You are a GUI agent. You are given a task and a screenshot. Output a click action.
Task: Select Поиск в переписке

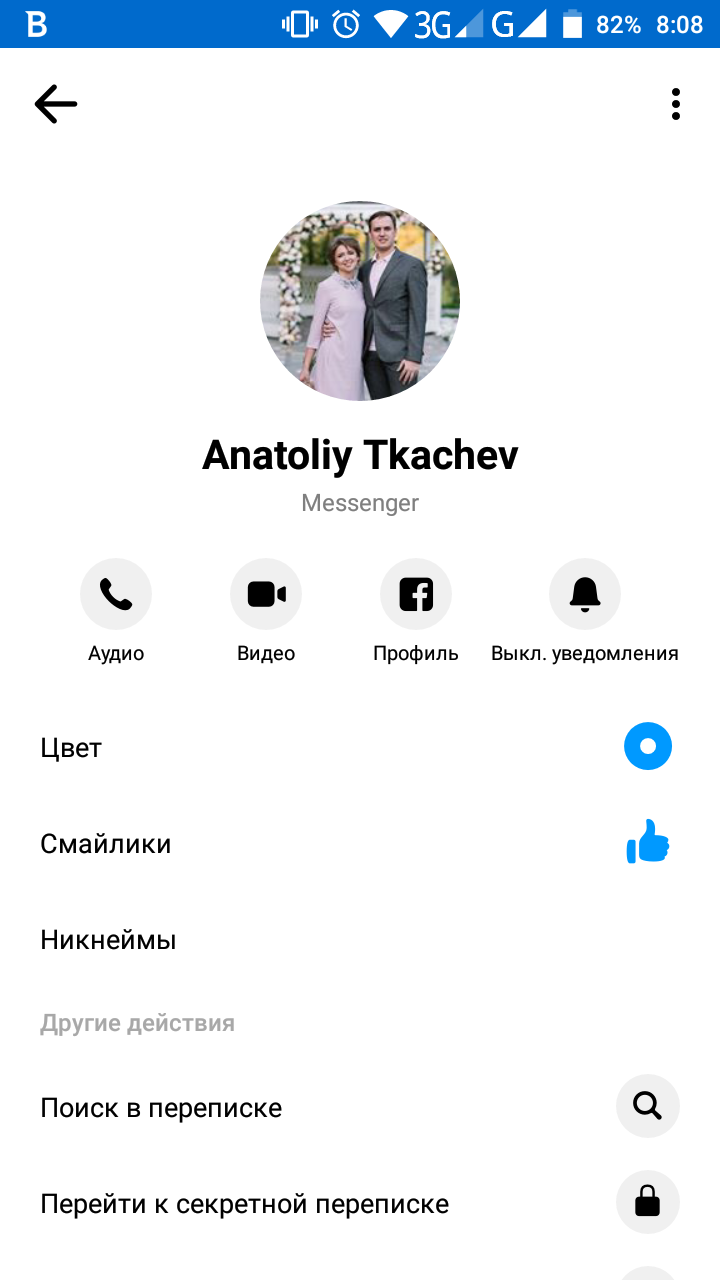pyautogui.click(x=360, y=1107)
